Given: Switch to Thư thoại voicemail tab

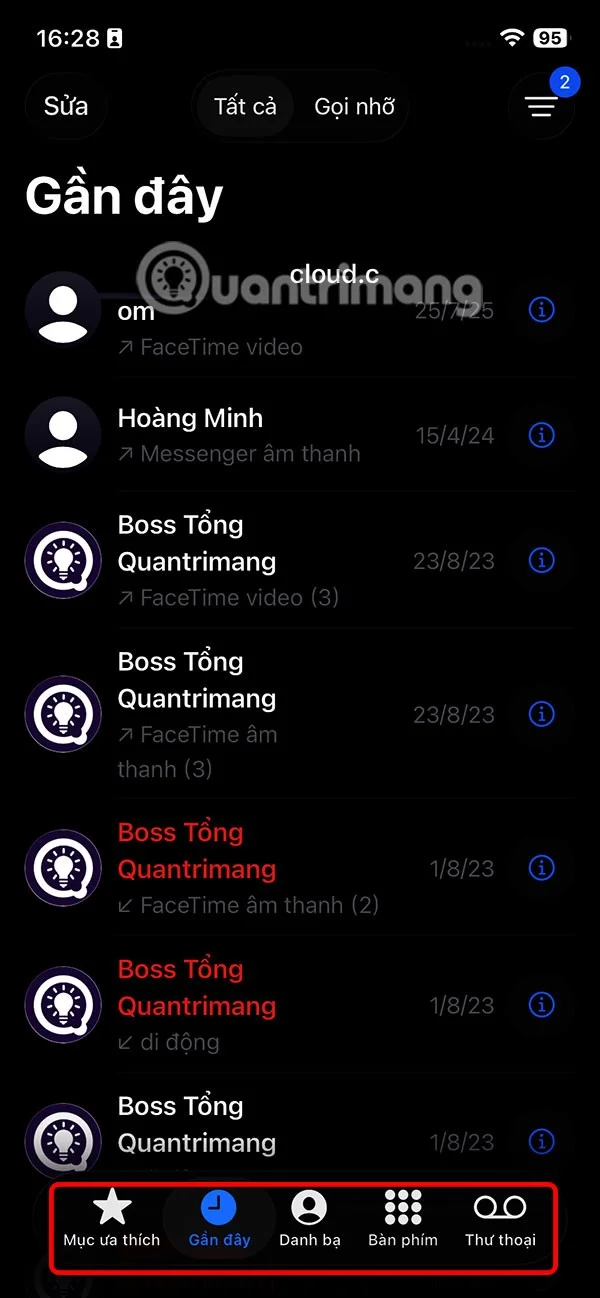Looking at the screenshot, I should (500, 1219).
